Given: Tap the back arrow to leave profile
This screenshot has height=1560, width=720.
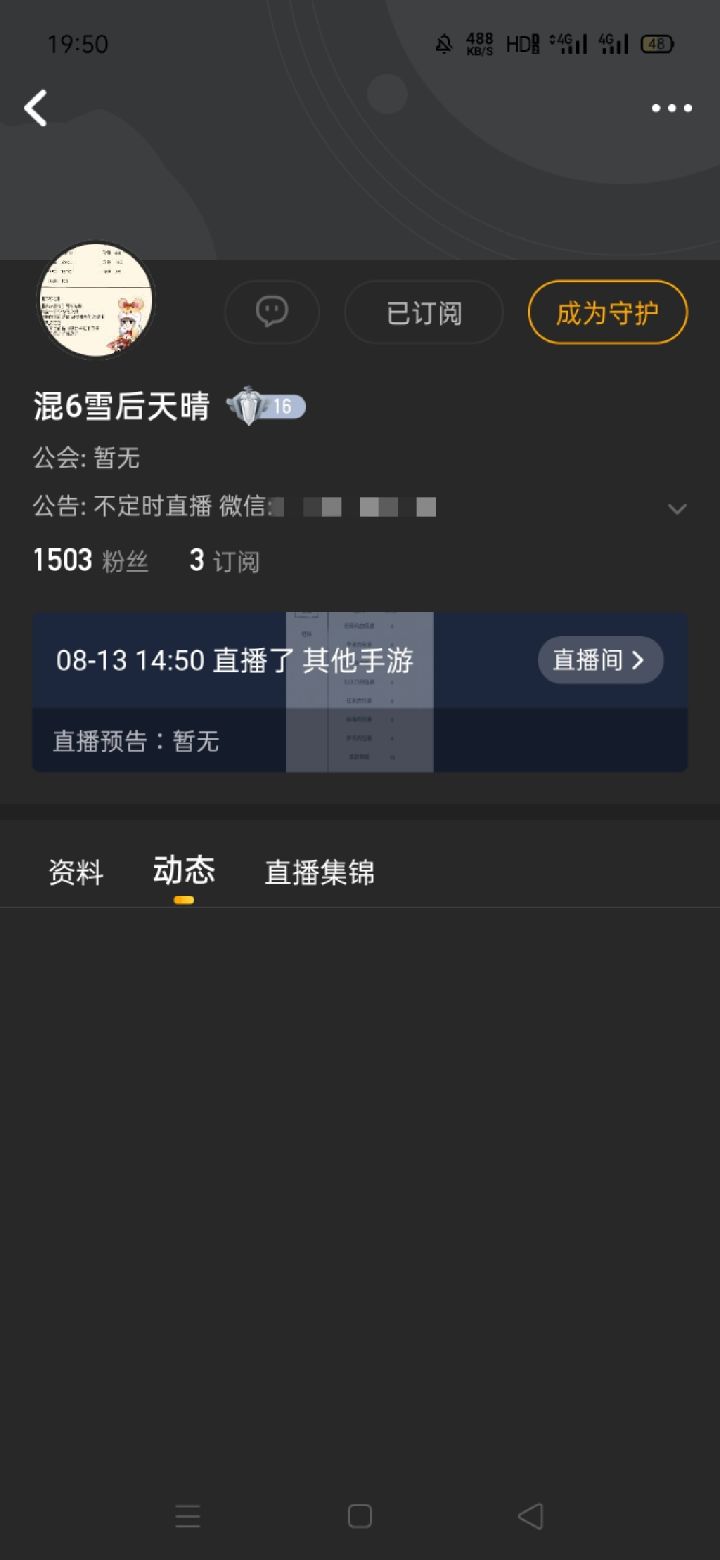Looking at the screenshot, I should coord(36,107).
